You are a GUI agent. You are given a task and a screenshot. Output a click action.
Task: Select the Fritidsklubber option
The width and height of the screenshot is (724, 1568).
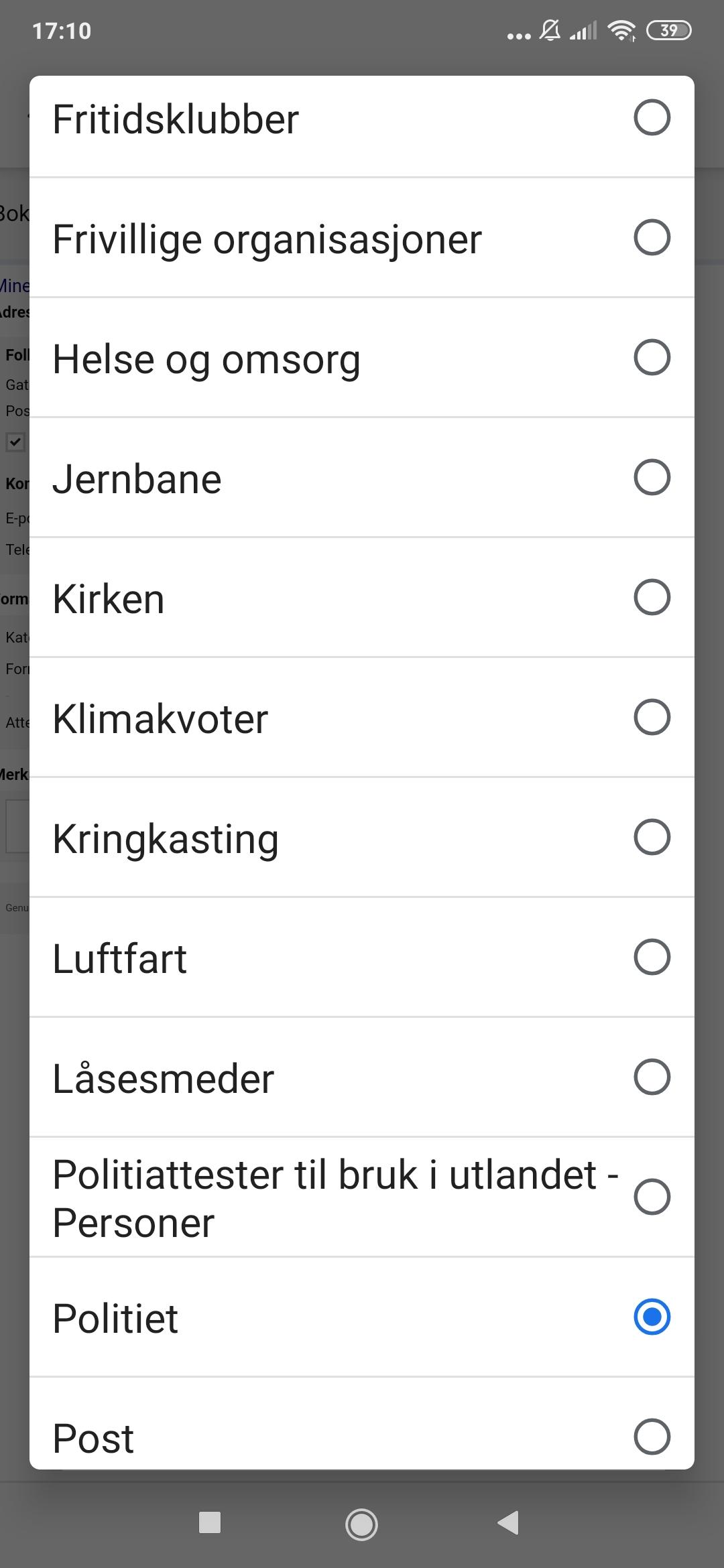coord(362,119)
